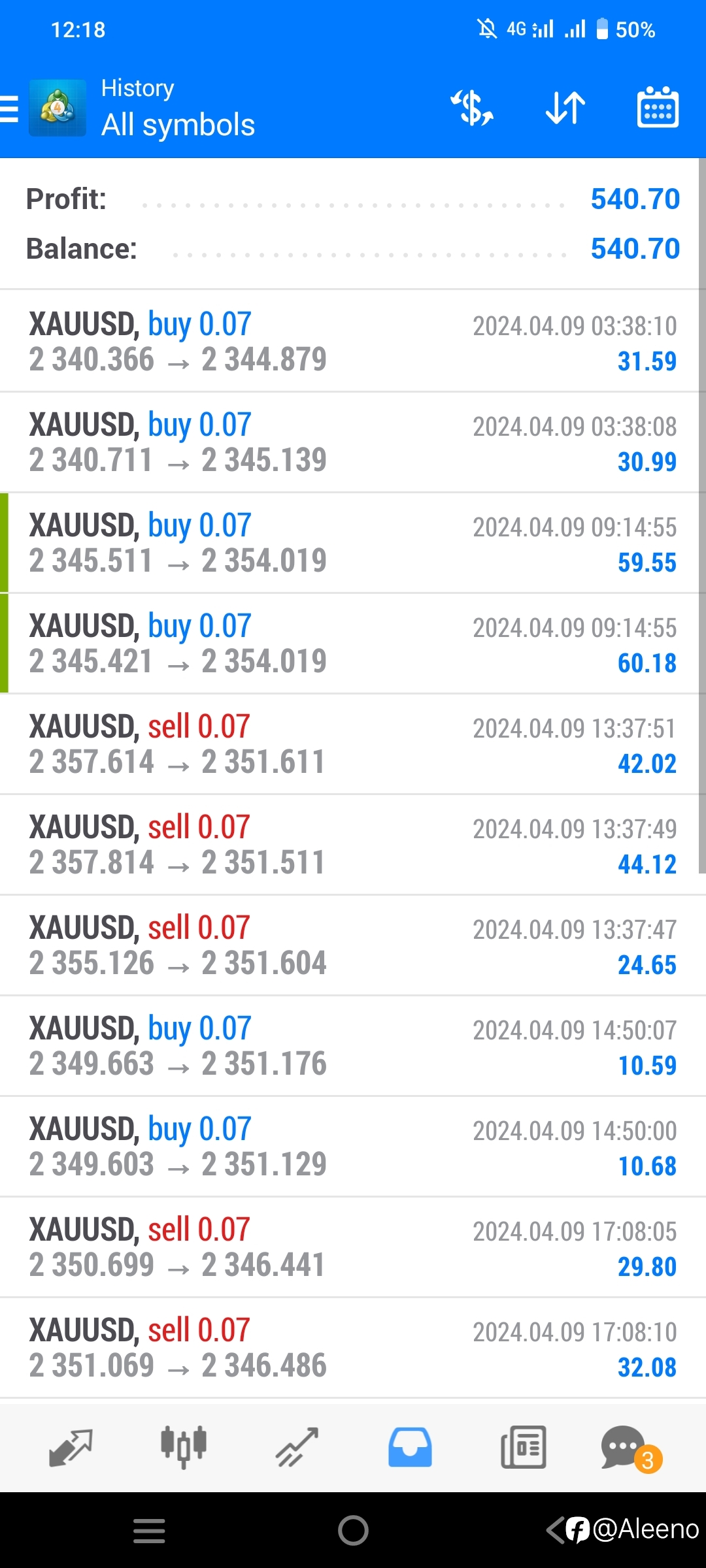This screenshot has height=1568, width=706.
Task: Switch to the News tab
Action: [x=523, y=1447]
